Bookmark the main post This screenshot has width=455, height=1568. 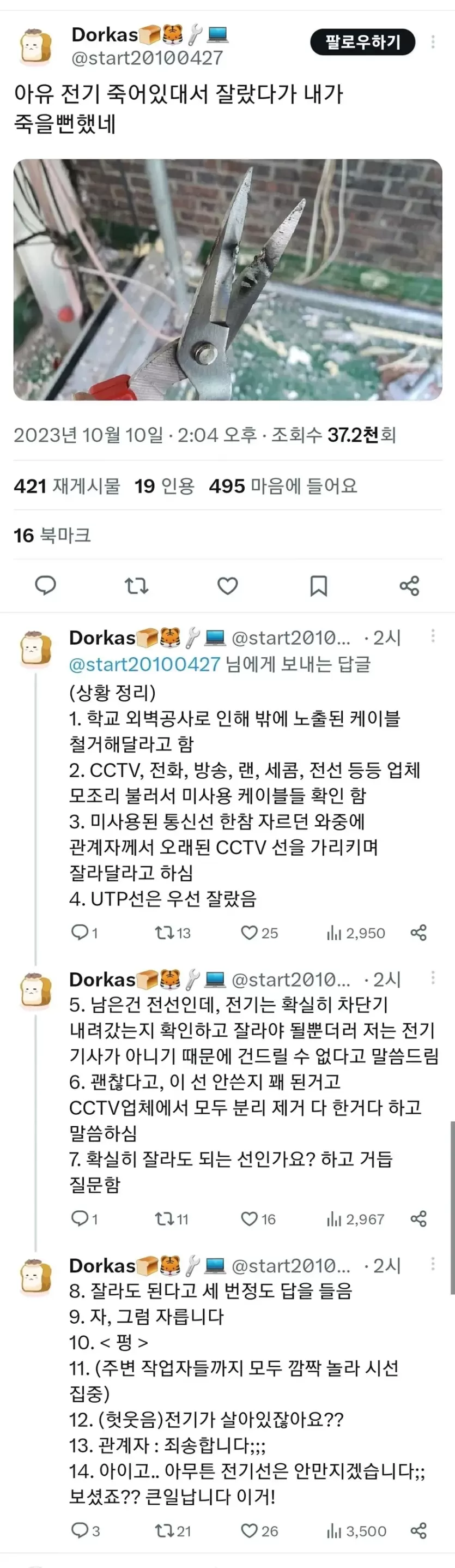click(x=319, y=586)
